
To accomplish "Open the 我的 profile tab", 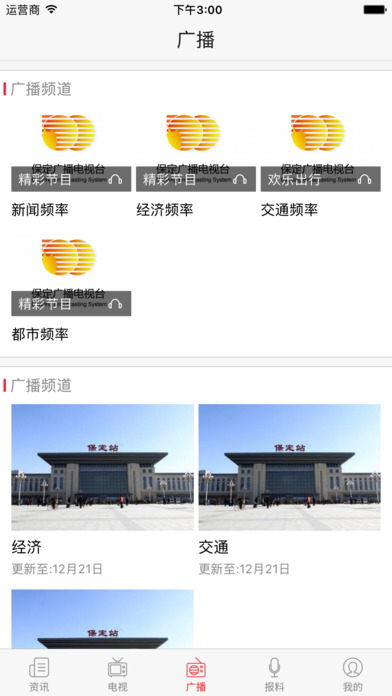I will tap(352, 674).
